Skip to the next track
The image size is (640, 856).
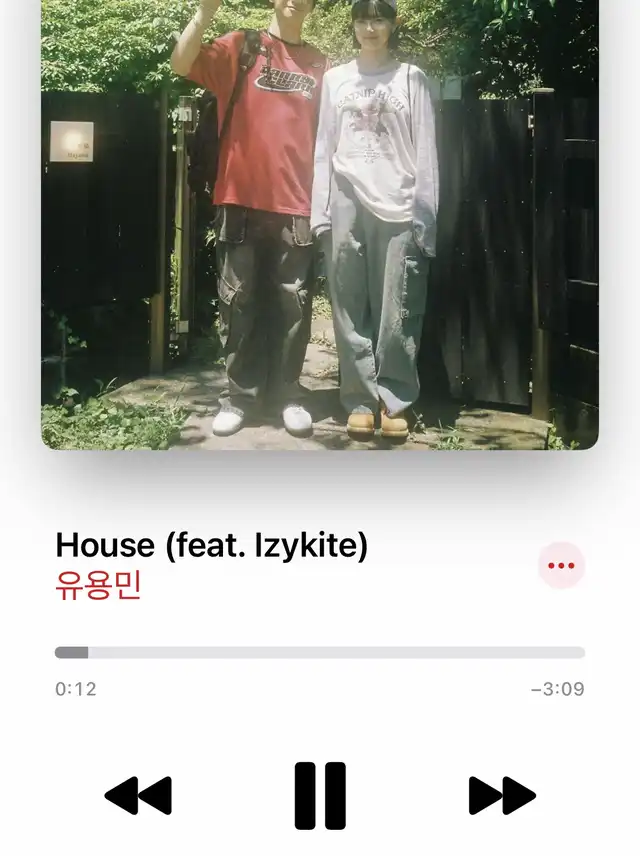click(502, 796)
